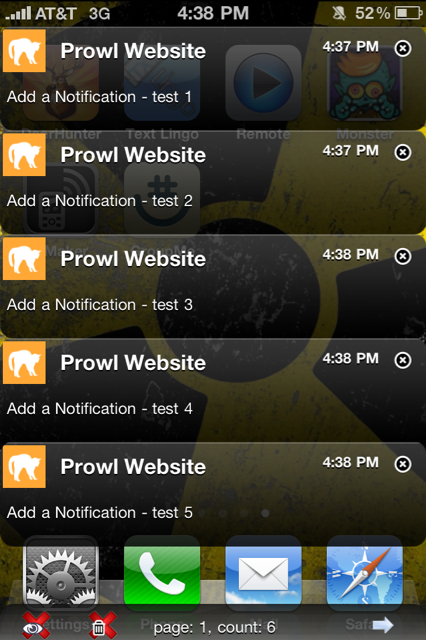This screenshot has height=640, width=426.
Task: Launch Safari from the dock
Action: (x=364, y=571)
